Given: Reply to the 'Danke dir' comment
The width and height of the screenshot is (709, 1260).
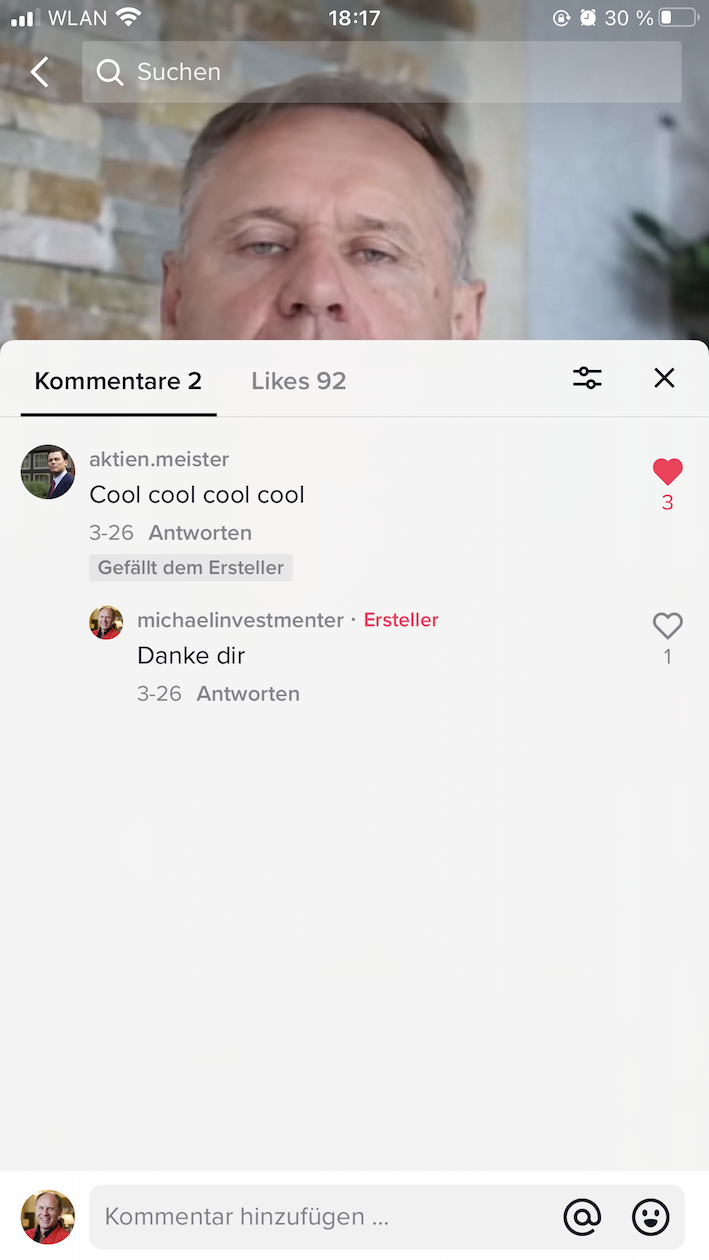Looking at the screenshot, I should [248, 694].
